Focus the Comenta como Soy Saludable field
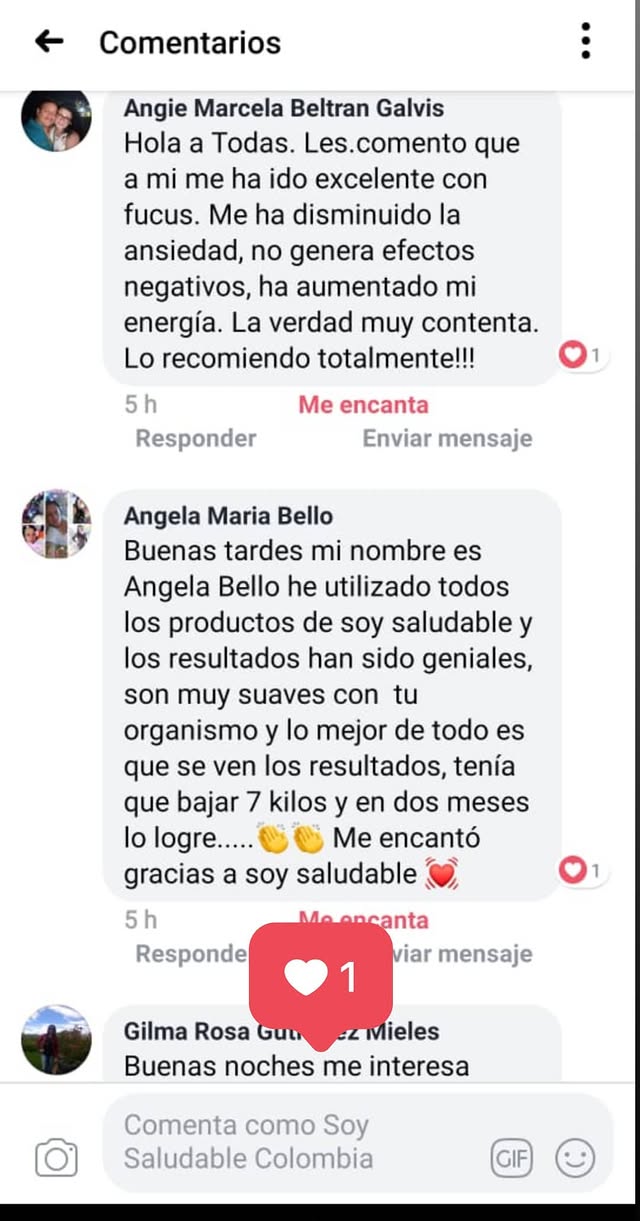640x1221 pixels. coord(290,1142)
